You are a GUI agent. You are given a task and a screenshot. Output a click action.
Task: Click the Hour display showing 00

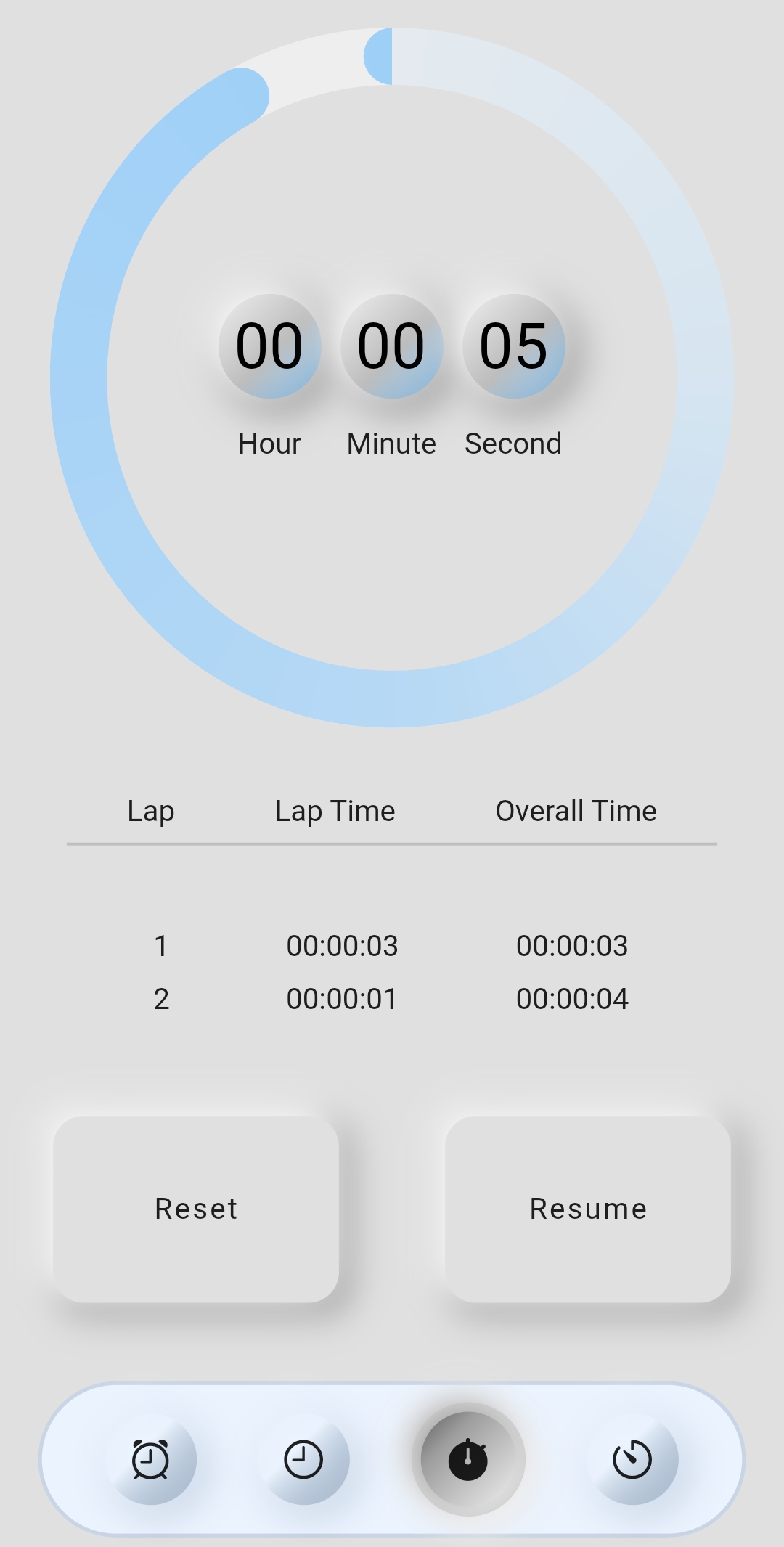click(269, 347)
